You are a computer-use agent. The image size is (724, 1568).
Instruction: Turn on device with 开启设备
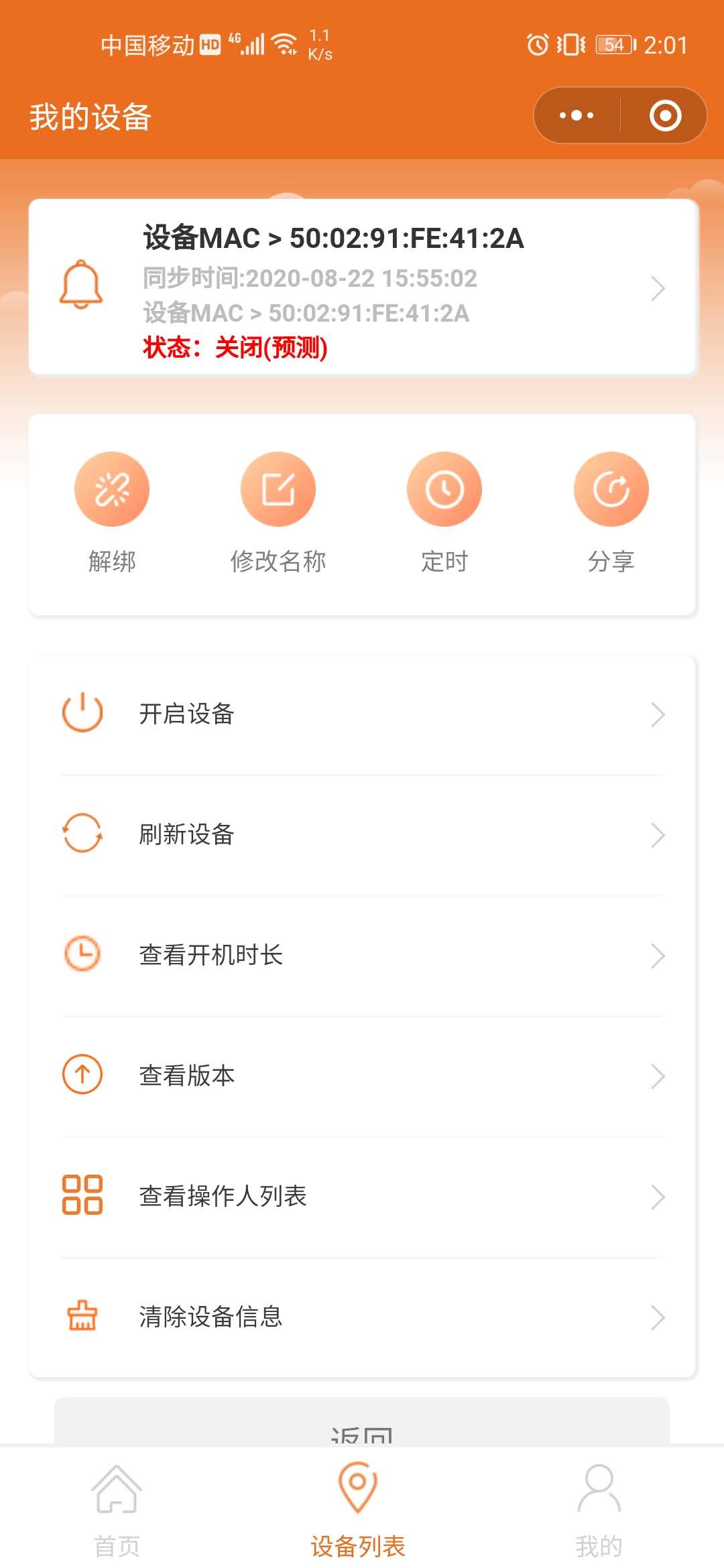tap(362, 714)
